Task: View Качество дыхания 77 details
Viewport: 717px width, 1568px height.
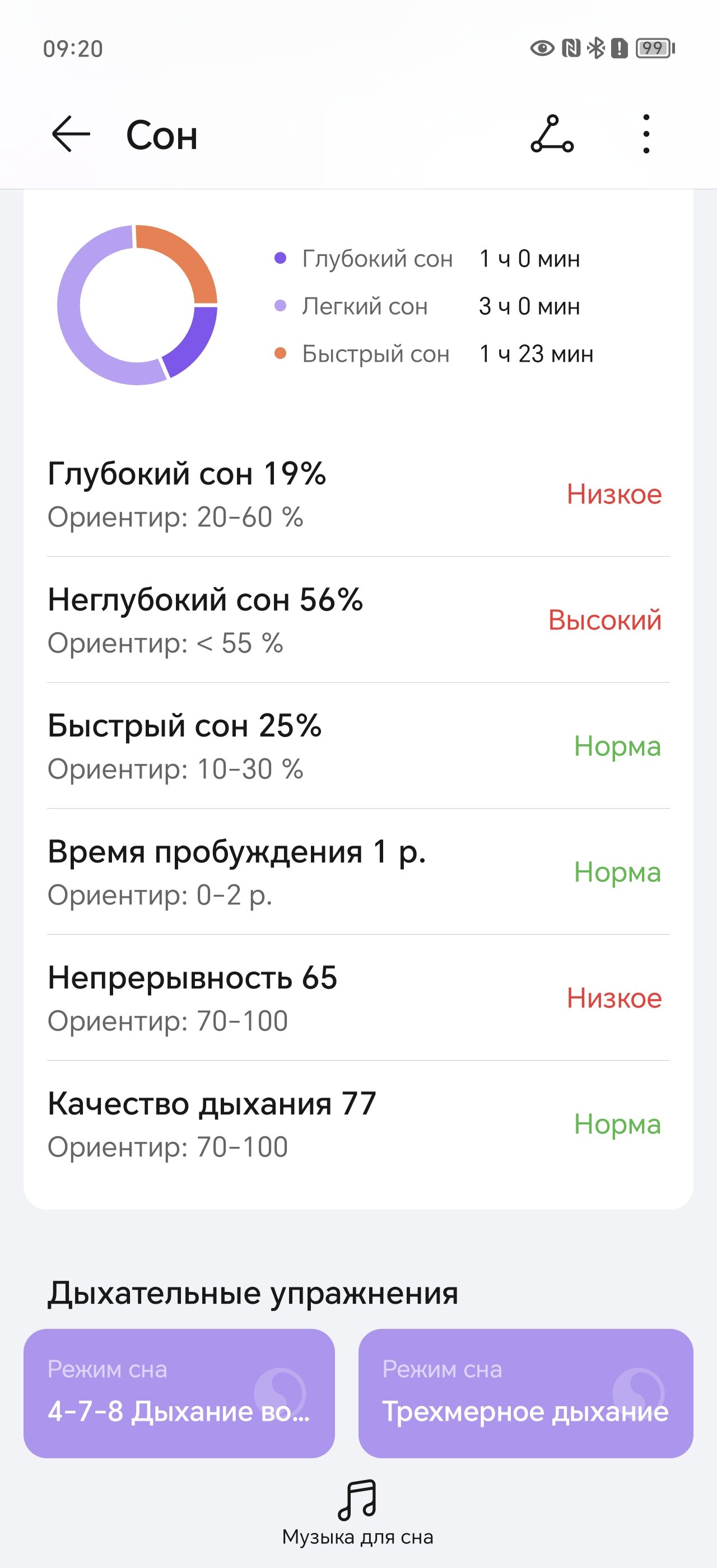Action: coord(358,1124)
